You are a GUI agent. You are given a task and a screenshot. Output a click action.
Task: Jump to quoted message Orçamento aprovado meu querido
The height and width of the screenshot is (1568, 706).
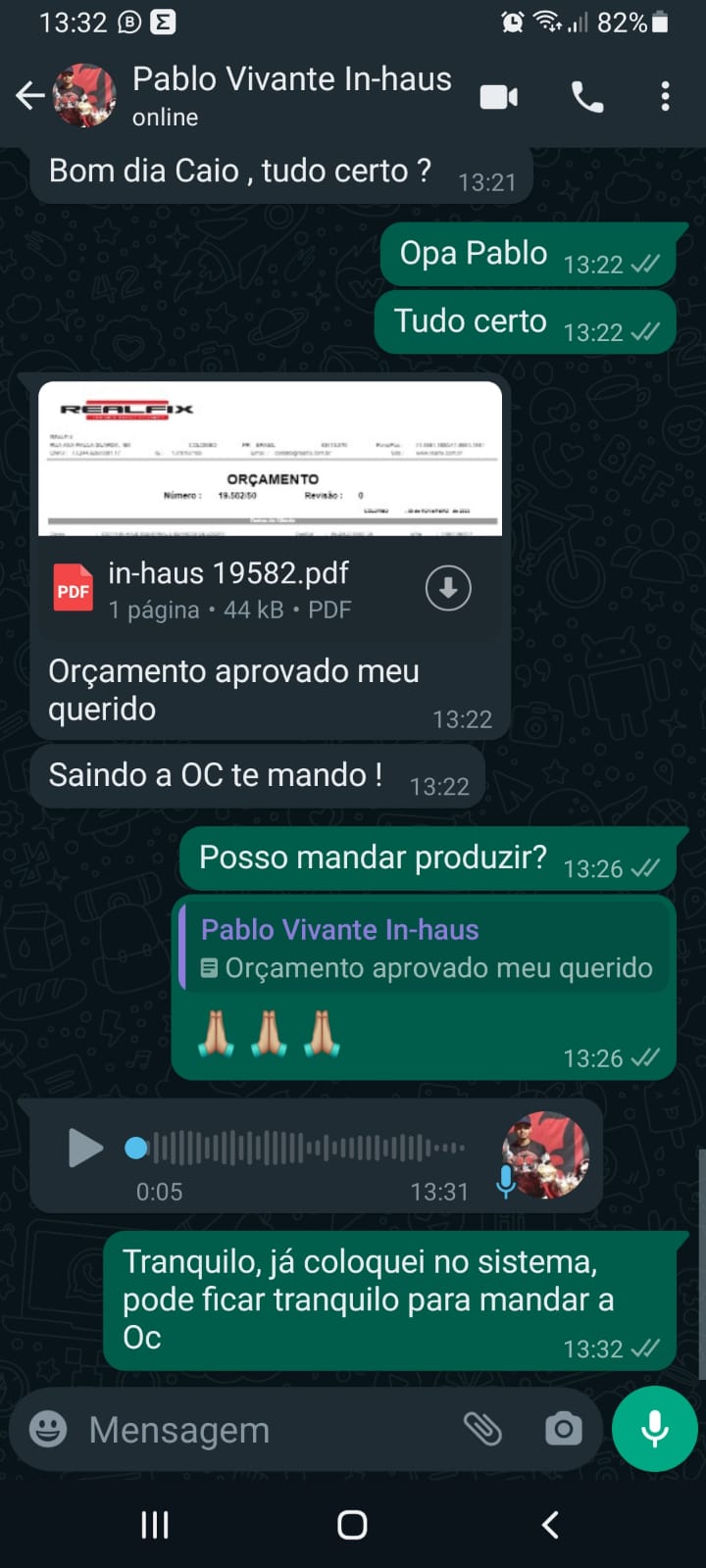pos(425,949)
